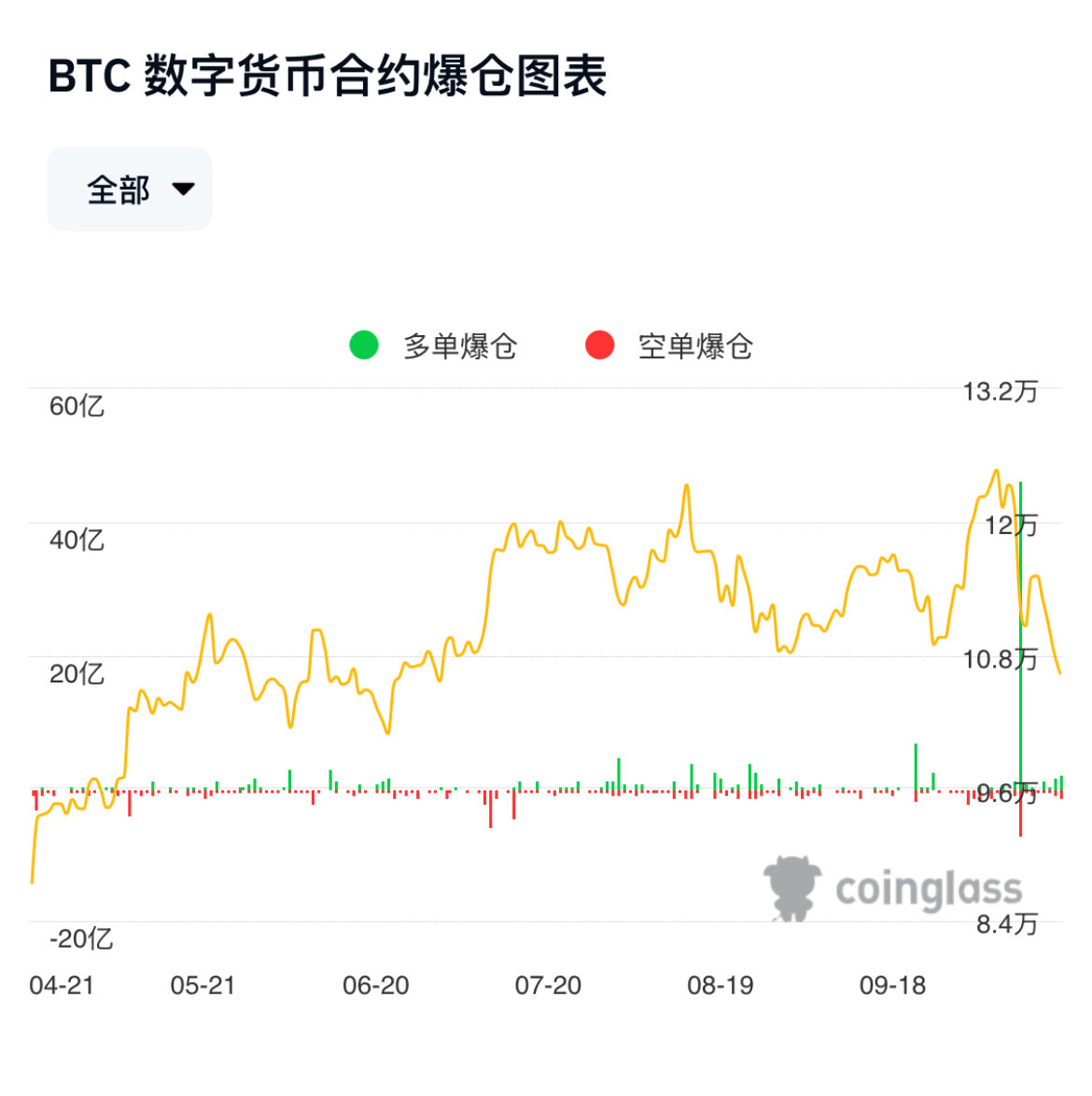This screenshot has width=1092, height=1096.
Task: Open the 全部 dropdown filter
Action: pyautogui.click(x=130, y=190)
